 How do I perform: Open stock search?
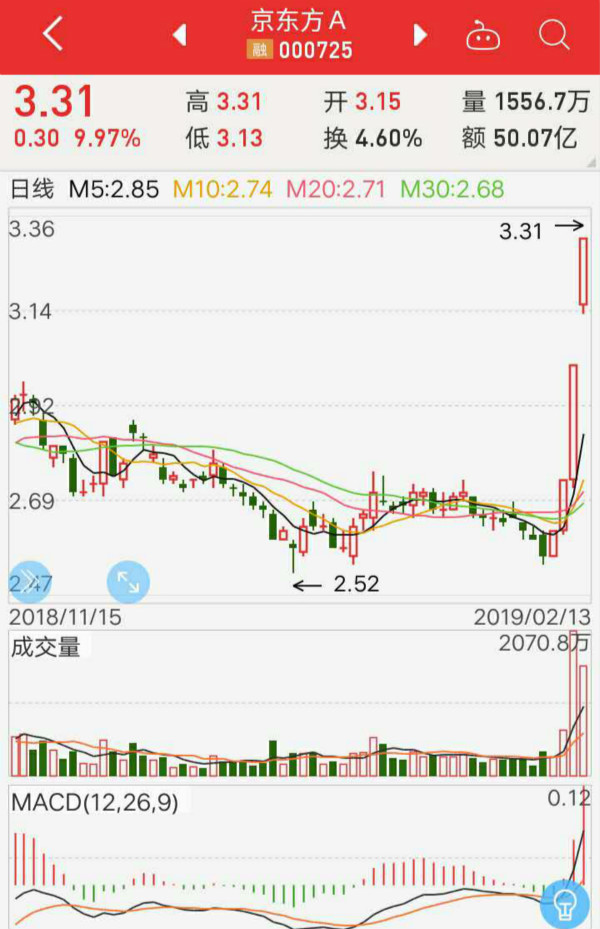point(553,35)
